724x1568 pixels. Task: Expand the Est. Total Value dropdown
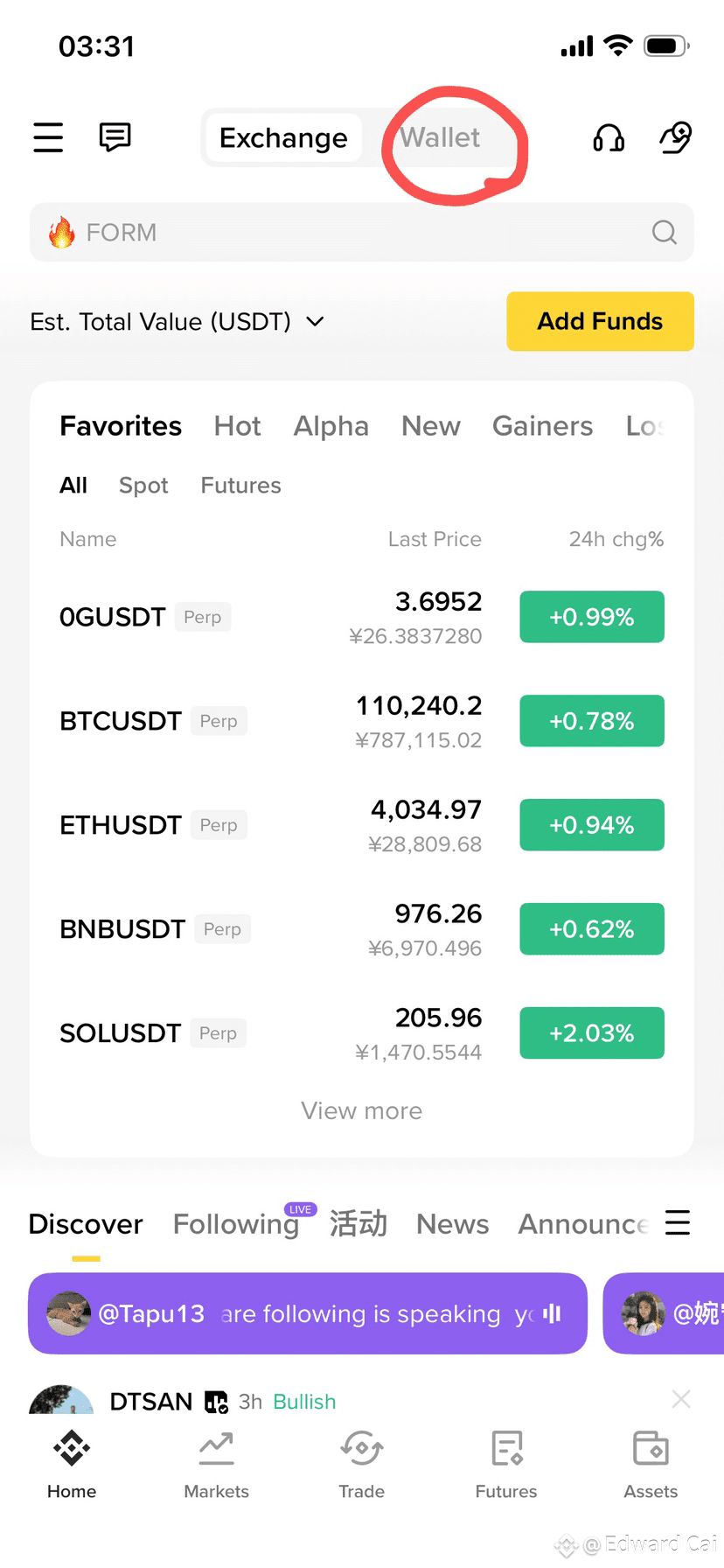(316, 322)
